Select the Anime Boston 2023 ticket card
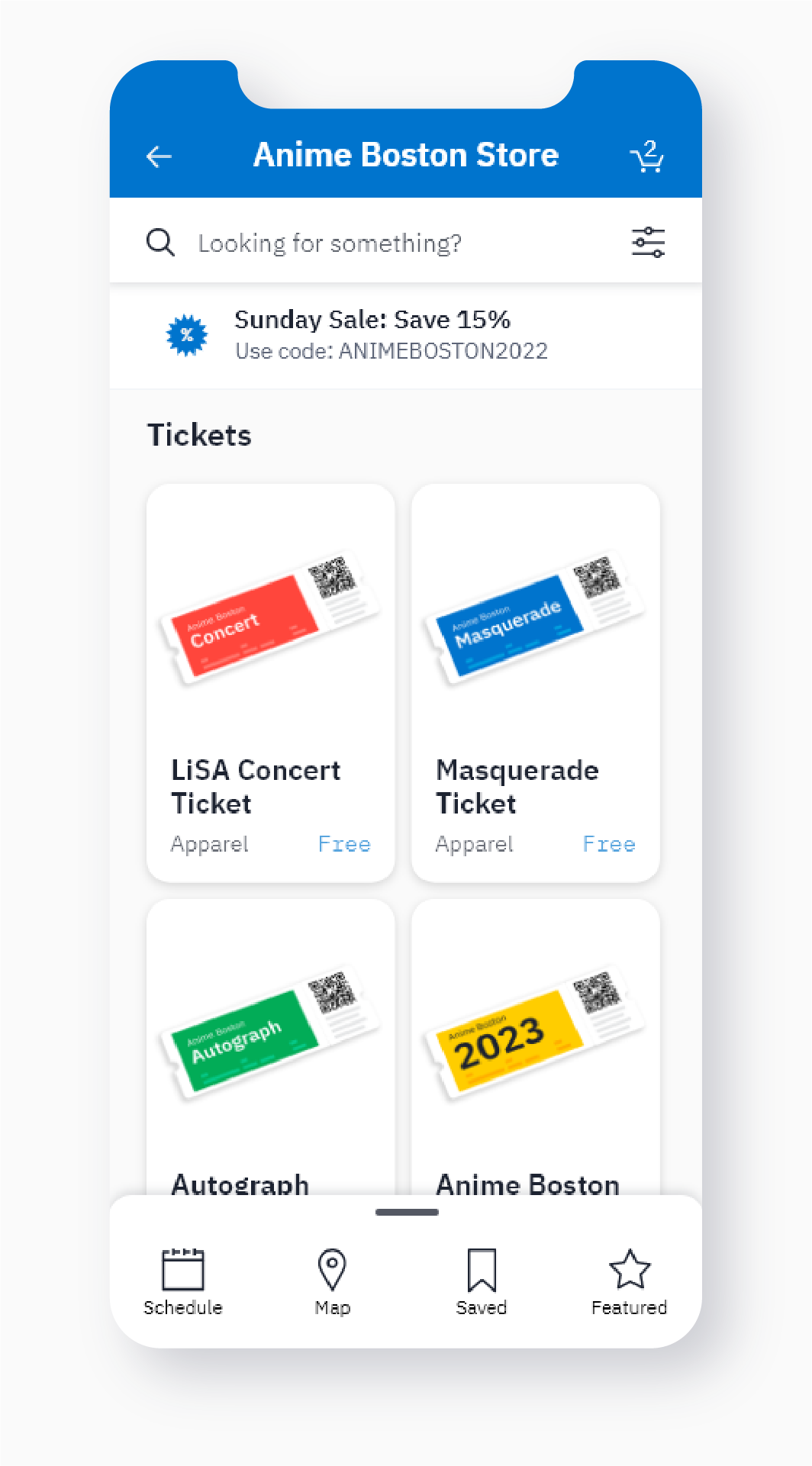Viewport: 812px width, 1466px height. tap(535, 1047)
